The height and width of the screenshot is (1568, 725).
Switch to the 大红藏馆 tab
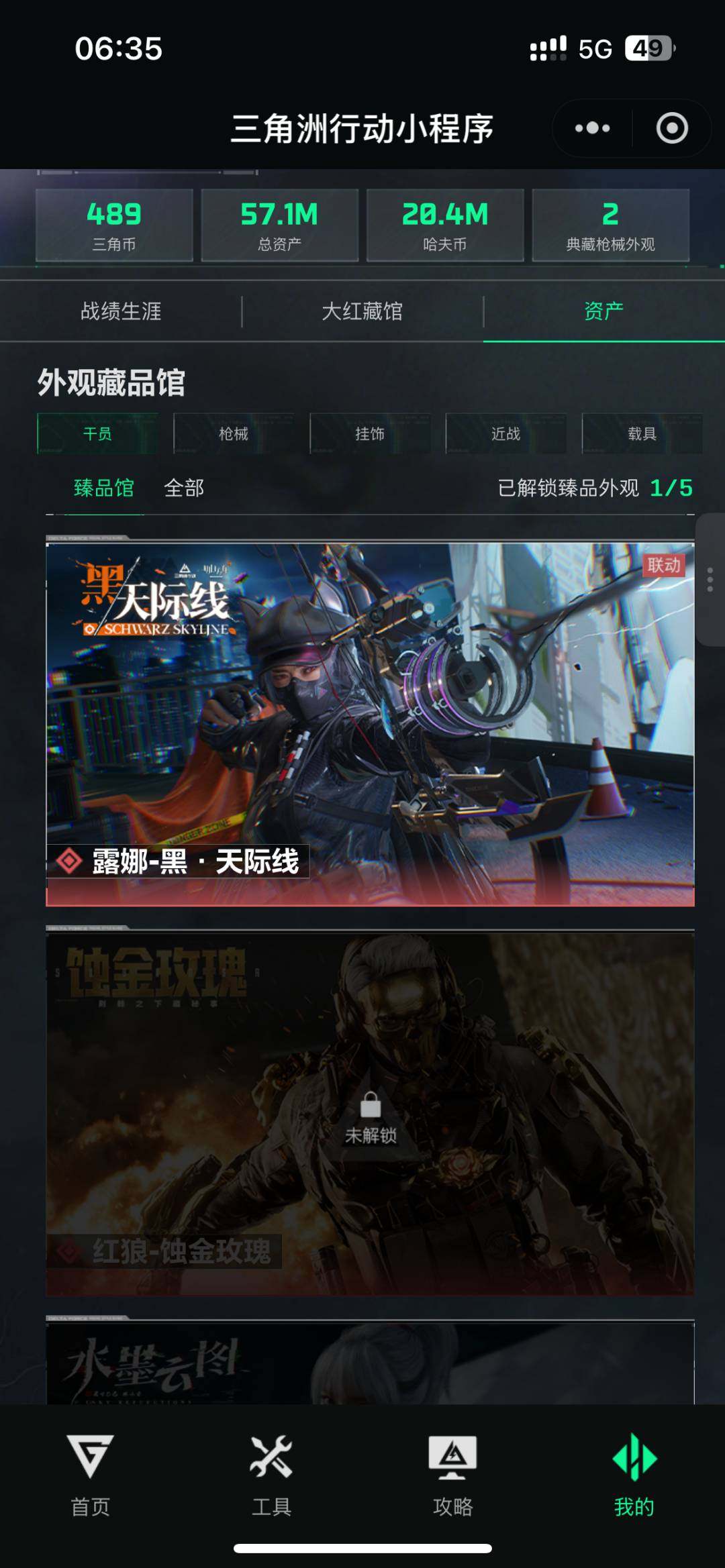362,312
